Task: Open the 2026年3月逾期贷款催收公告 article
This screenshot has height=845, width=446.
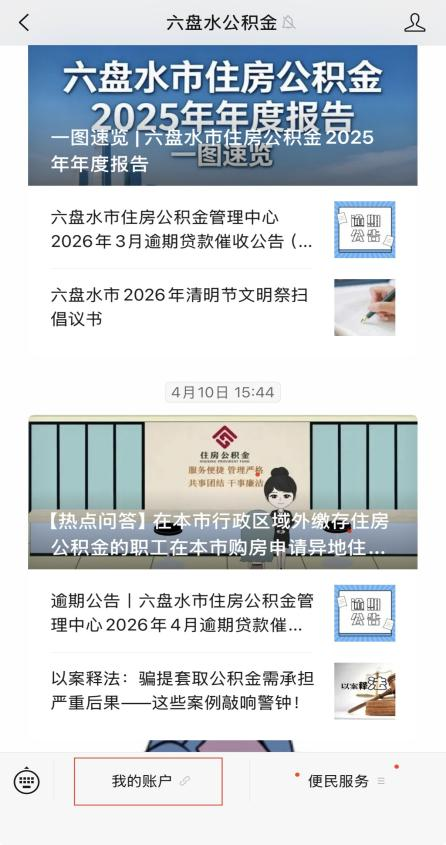Action: pos(222,230)
